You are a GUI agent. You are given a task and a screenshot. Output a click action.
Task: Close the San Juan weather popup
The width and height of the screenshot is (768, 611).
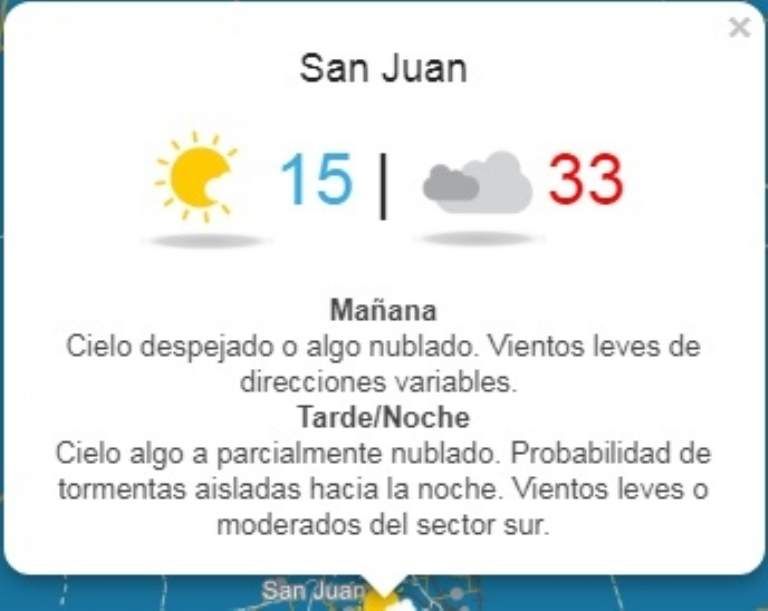pos(739,28)
